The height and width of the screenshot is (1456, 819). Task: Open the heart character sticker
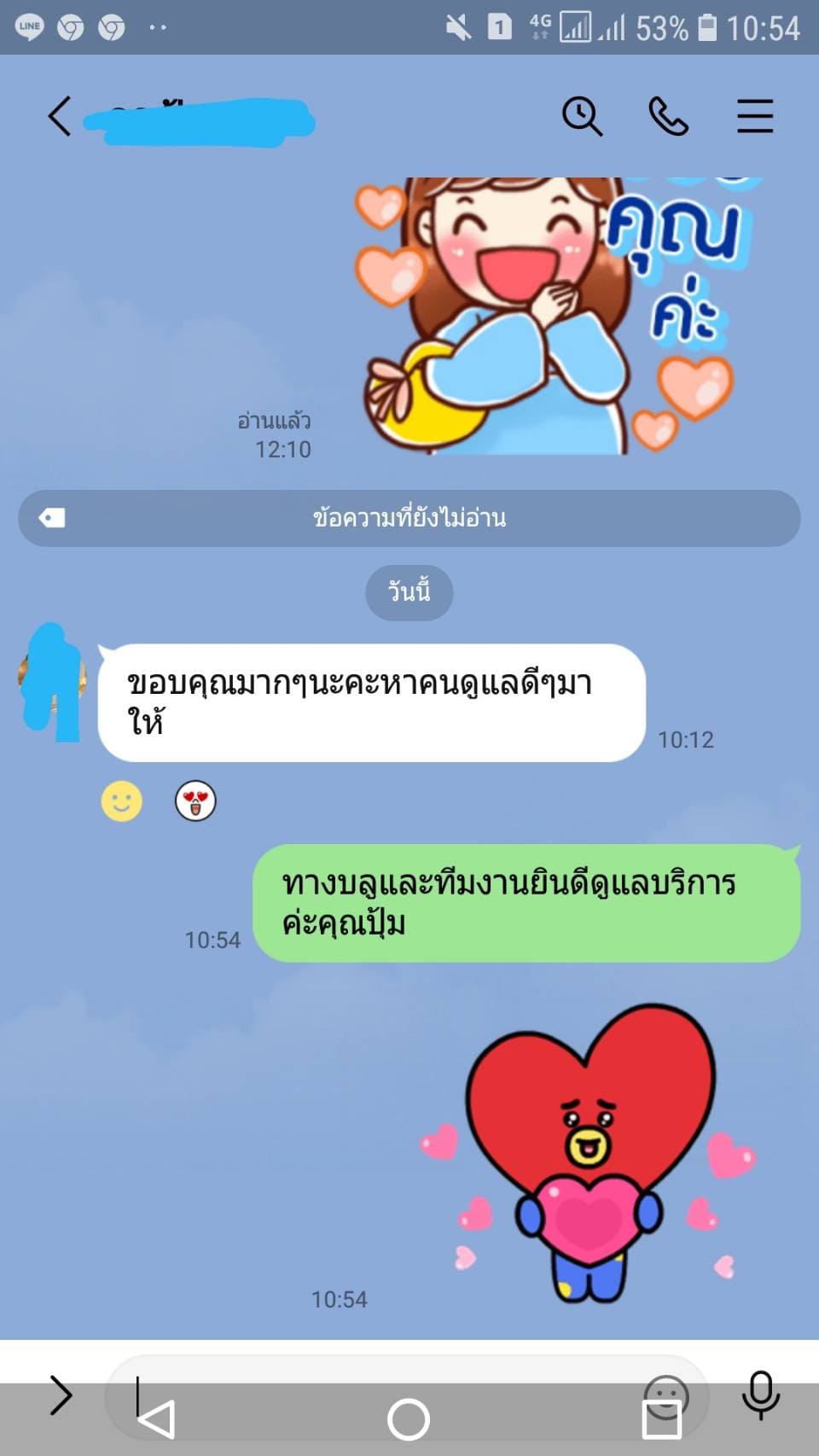[x=589, y=1152]
